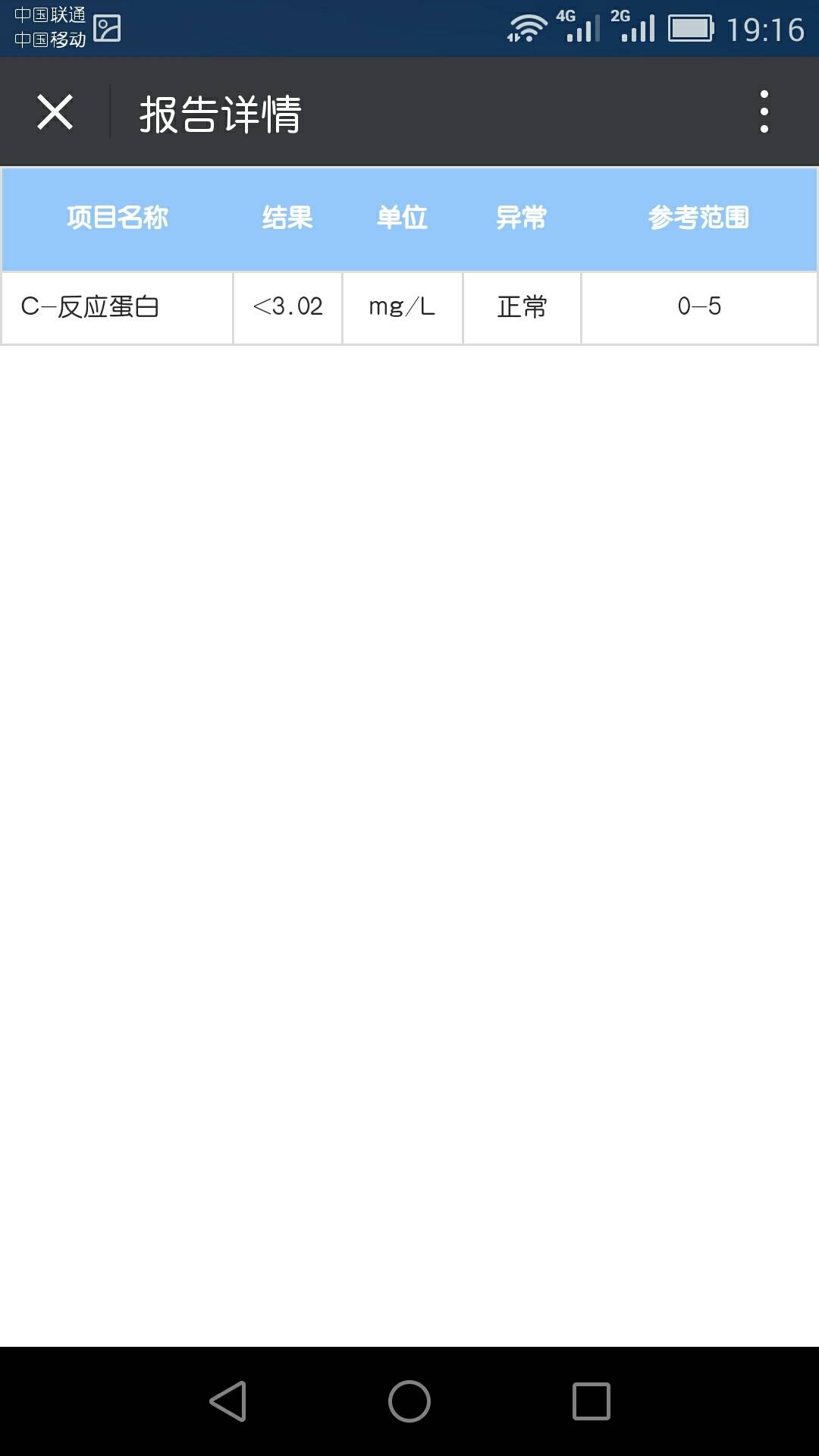The height and width of the screenshot is (1456, 819).
Task: Tap the system home button
Action: click(x=409, y=1401)
